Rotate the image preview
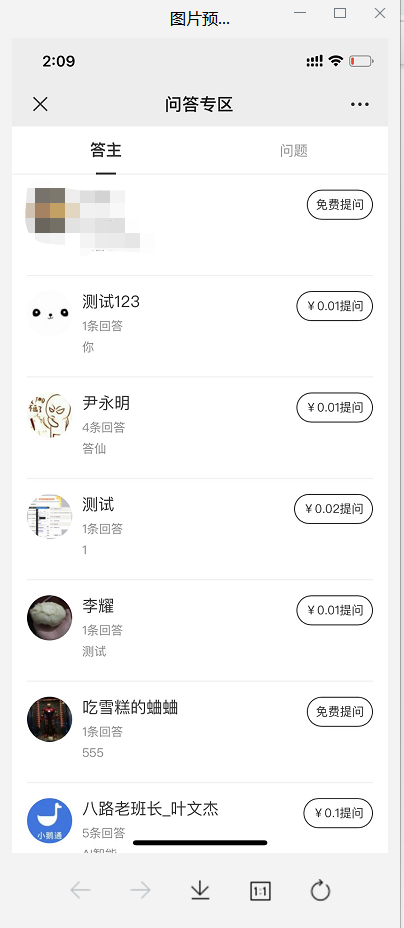The height and width of the screenshot is (928, 404). pos(320,890)
